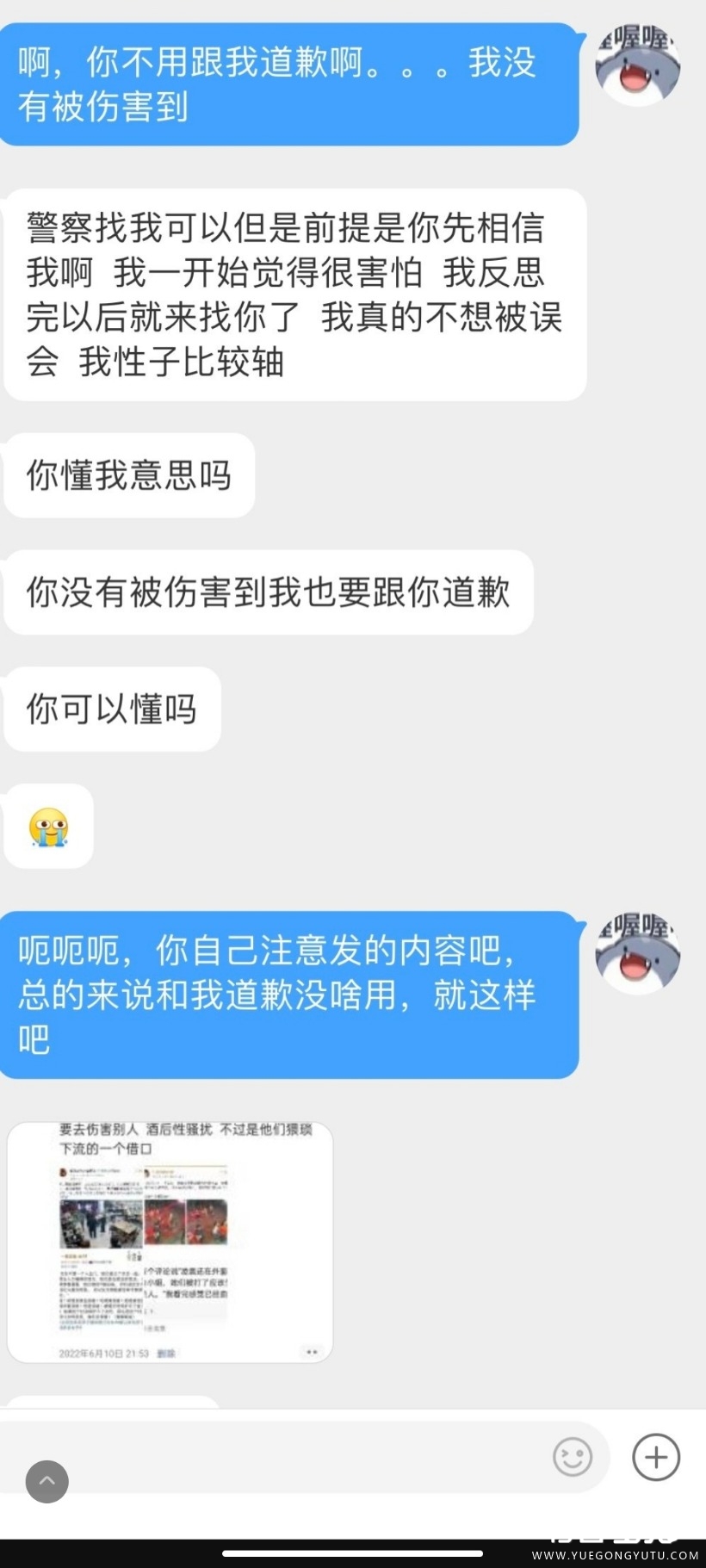This screenshot has height=1568, width=706.
Task: Select the 呃呃呃 blue reply bubble
Action: tap(288, 996)
